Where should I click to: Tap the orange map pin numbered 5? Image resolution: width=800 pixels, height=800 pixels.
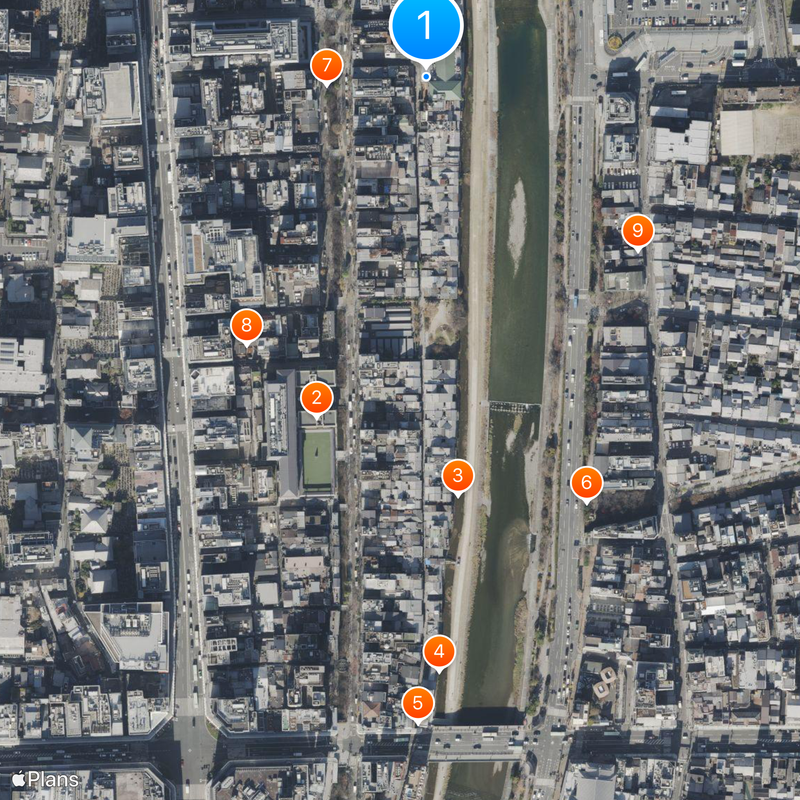pos(418,703)
